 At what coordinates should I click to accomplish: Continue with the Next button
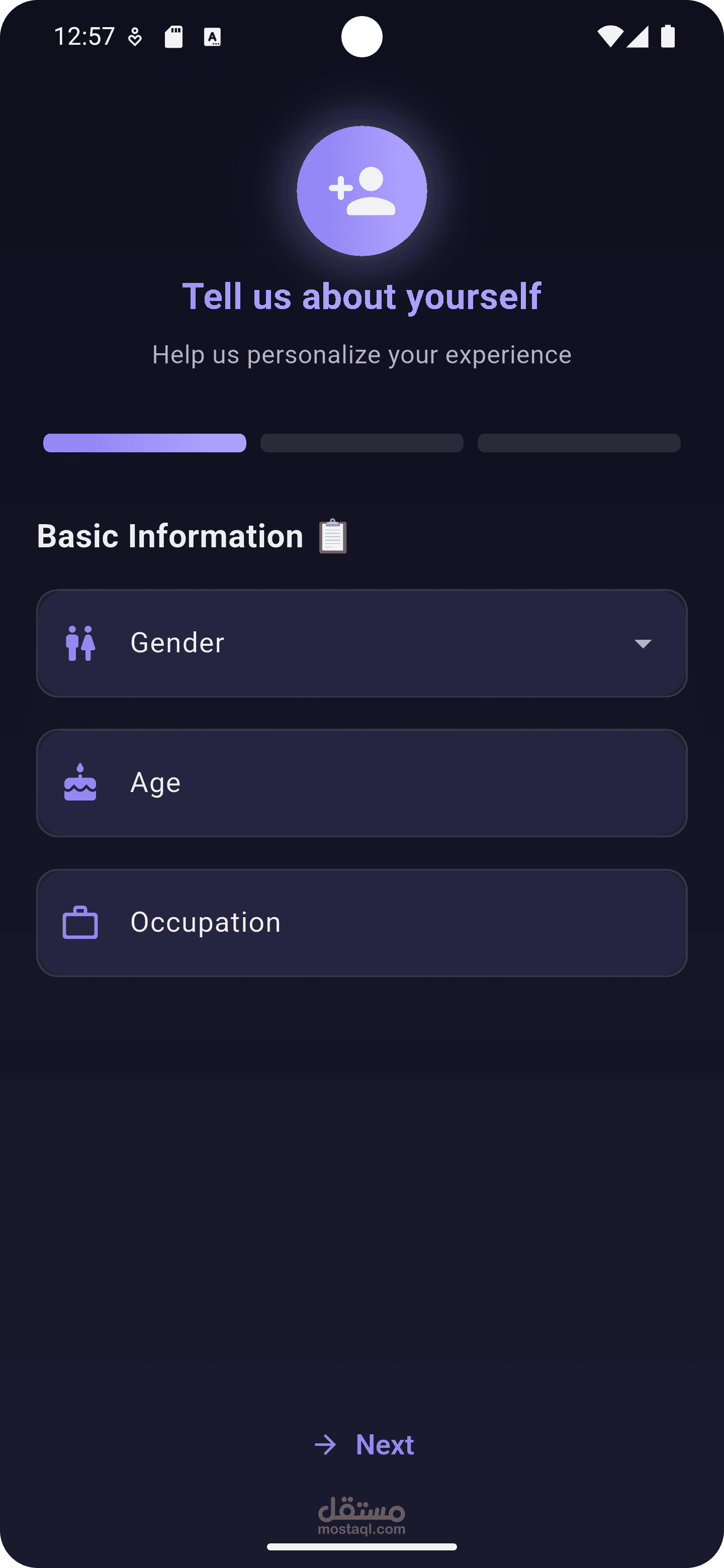364,1444
